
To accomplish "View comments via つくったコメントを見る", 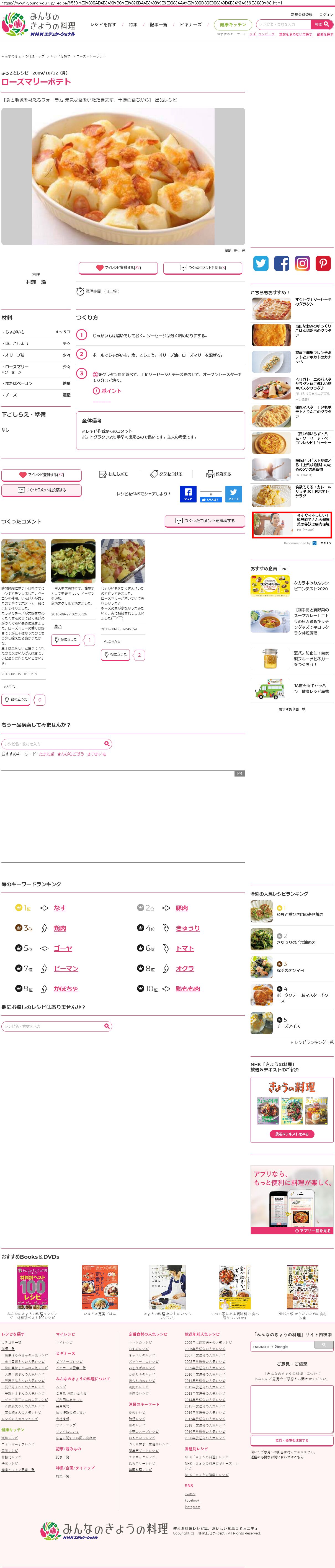I will click(203, 268).
